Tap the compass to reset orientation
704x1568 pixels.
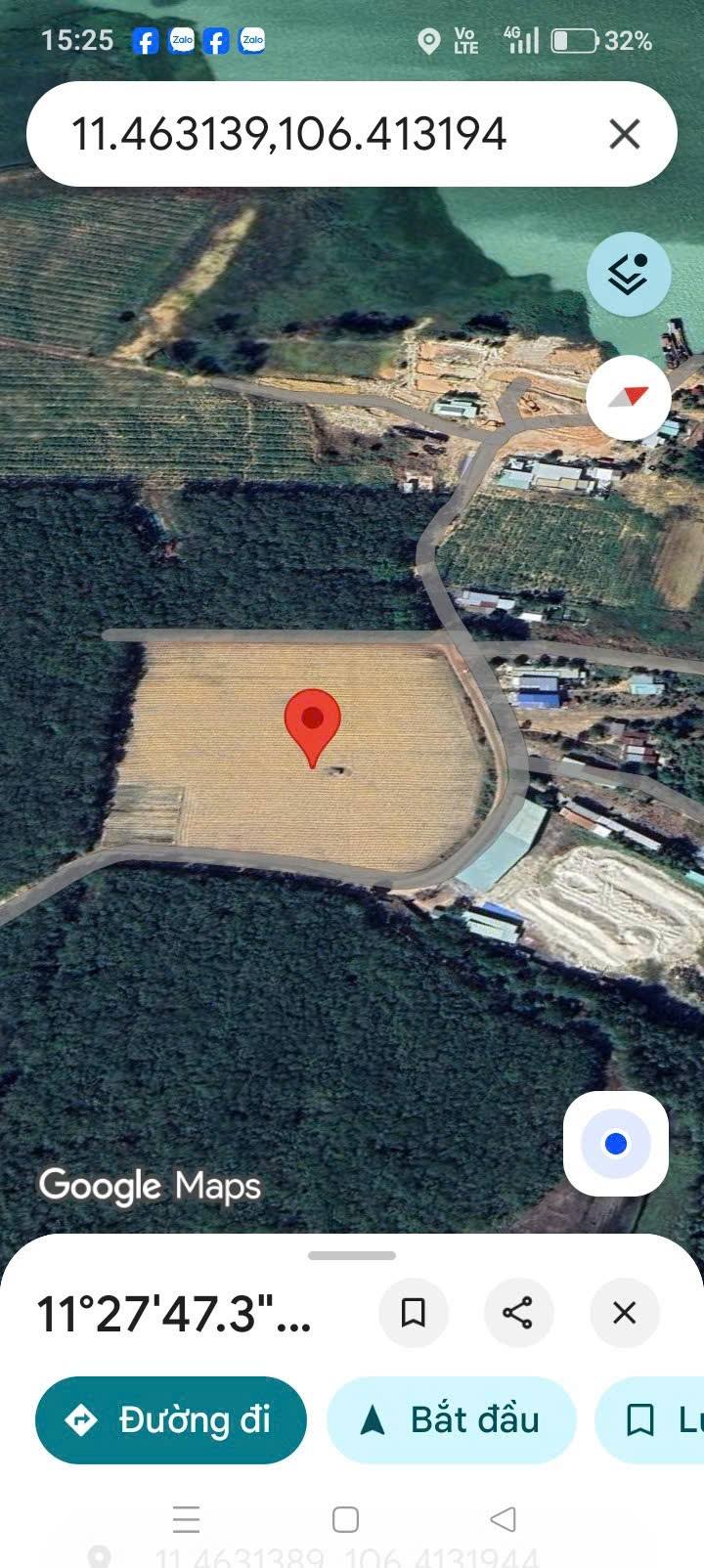click(629, 397)
